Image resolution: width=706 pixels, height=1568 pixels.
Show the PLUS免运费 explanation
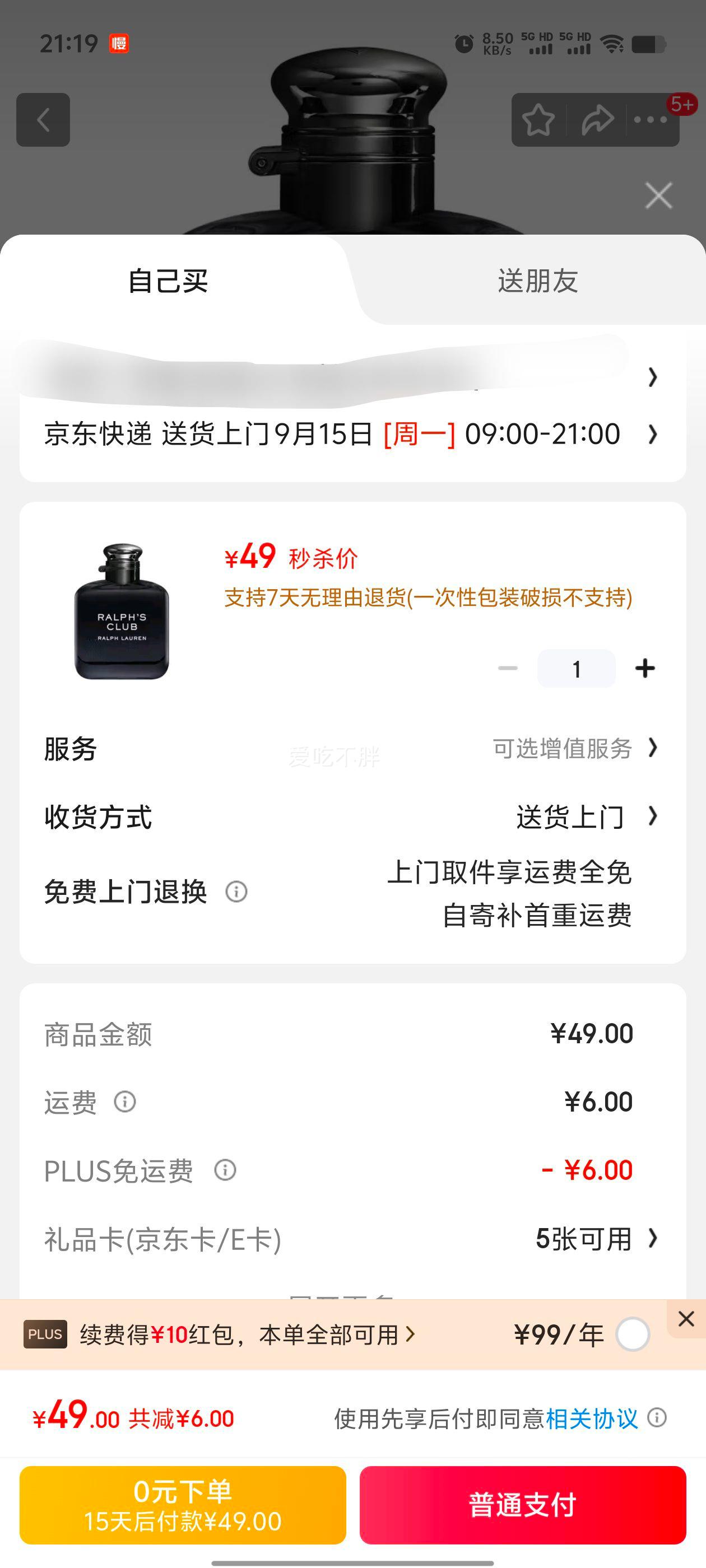[x=225, y=1170]
